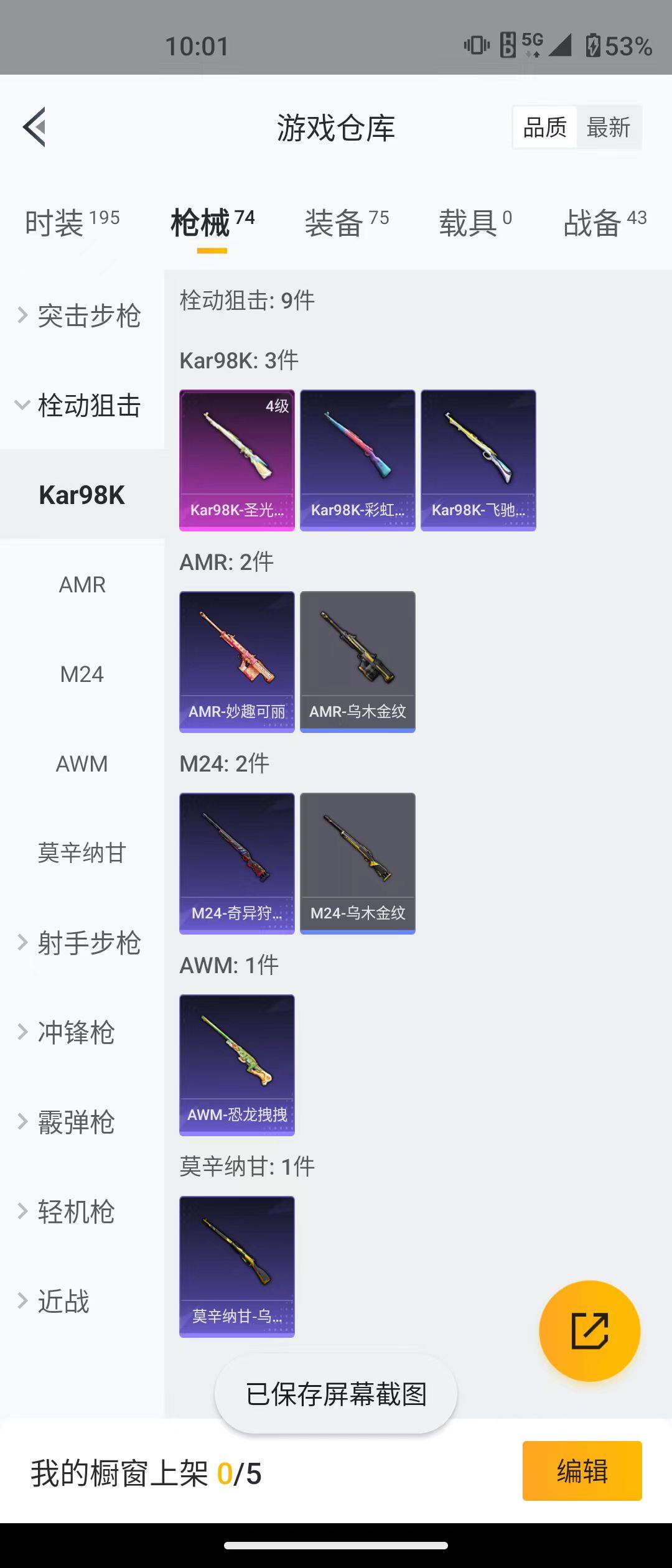View the M24-乌木金纹 skin
The image size is (672, 1568).
click(357, 863)
